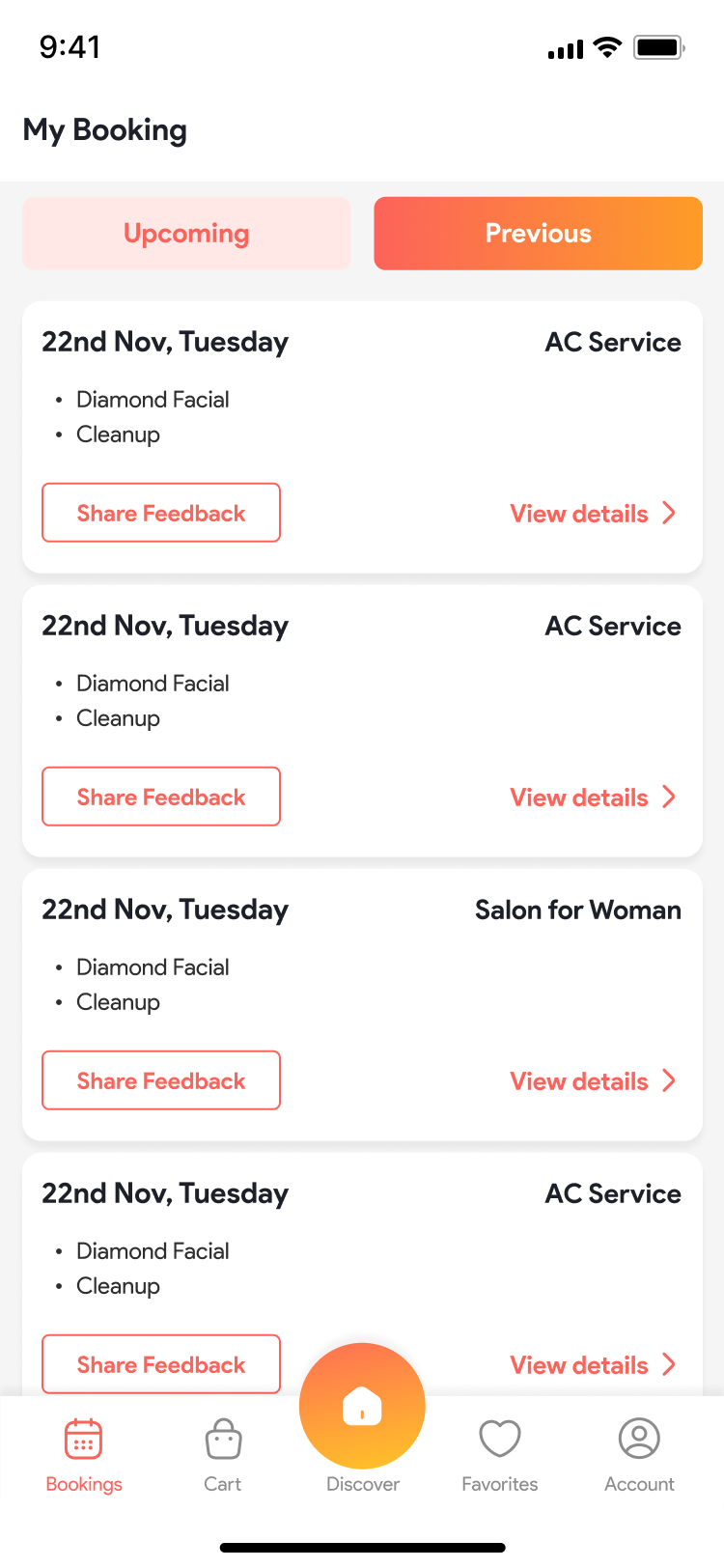724x1568 pixels.
Task: Open the Bookings tab in bottom navigation
Action: 84,1454
